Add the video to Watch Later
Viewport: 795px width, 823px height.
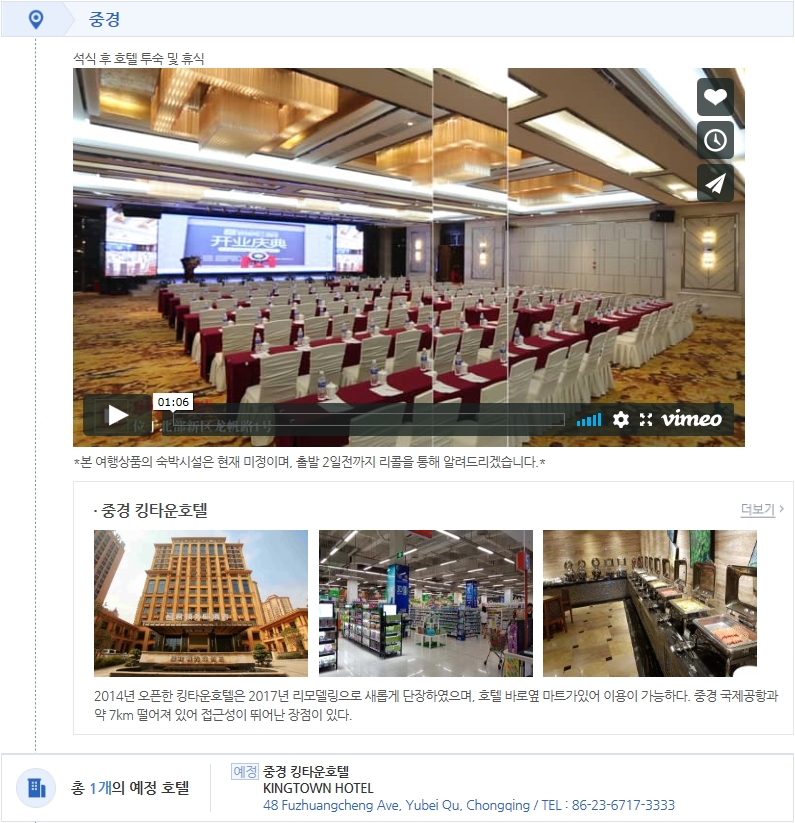[715, 140]
